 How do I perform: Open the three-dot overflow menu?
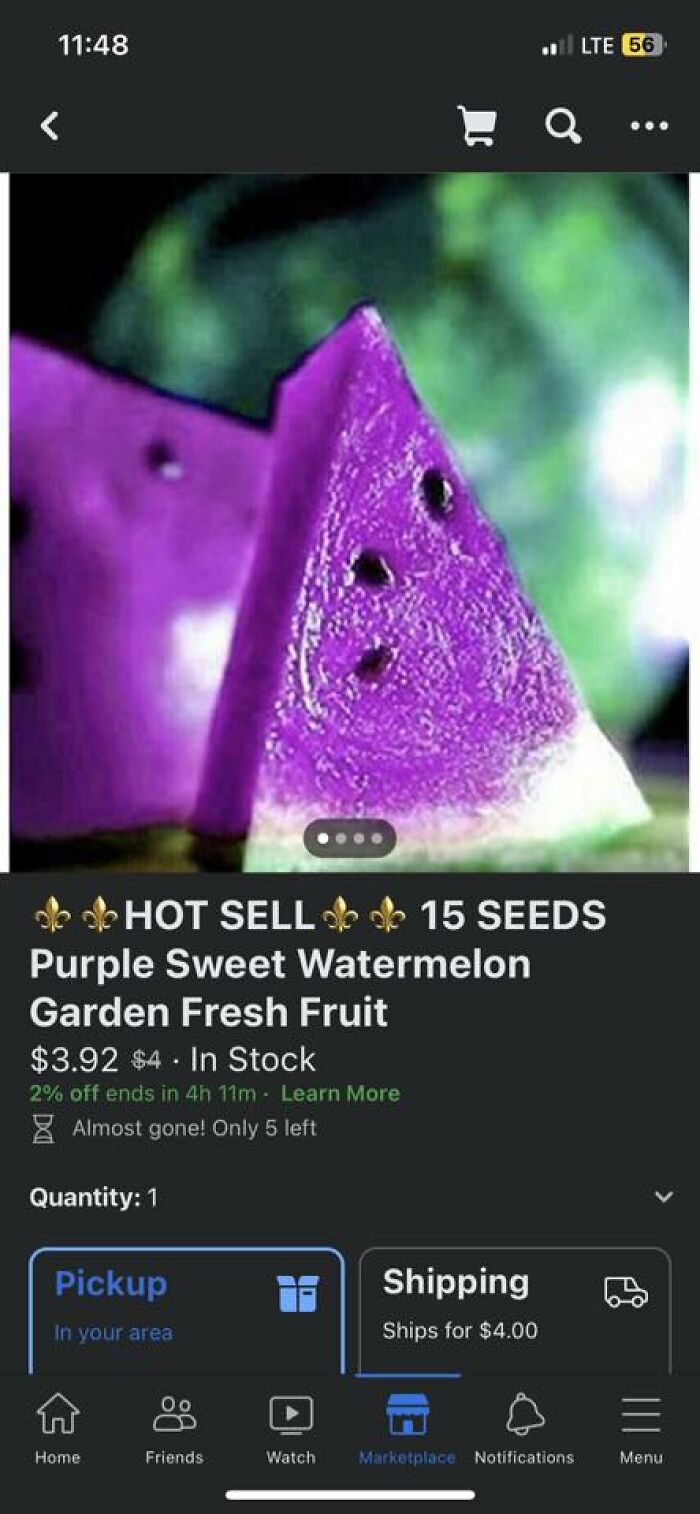click(649, 126)
